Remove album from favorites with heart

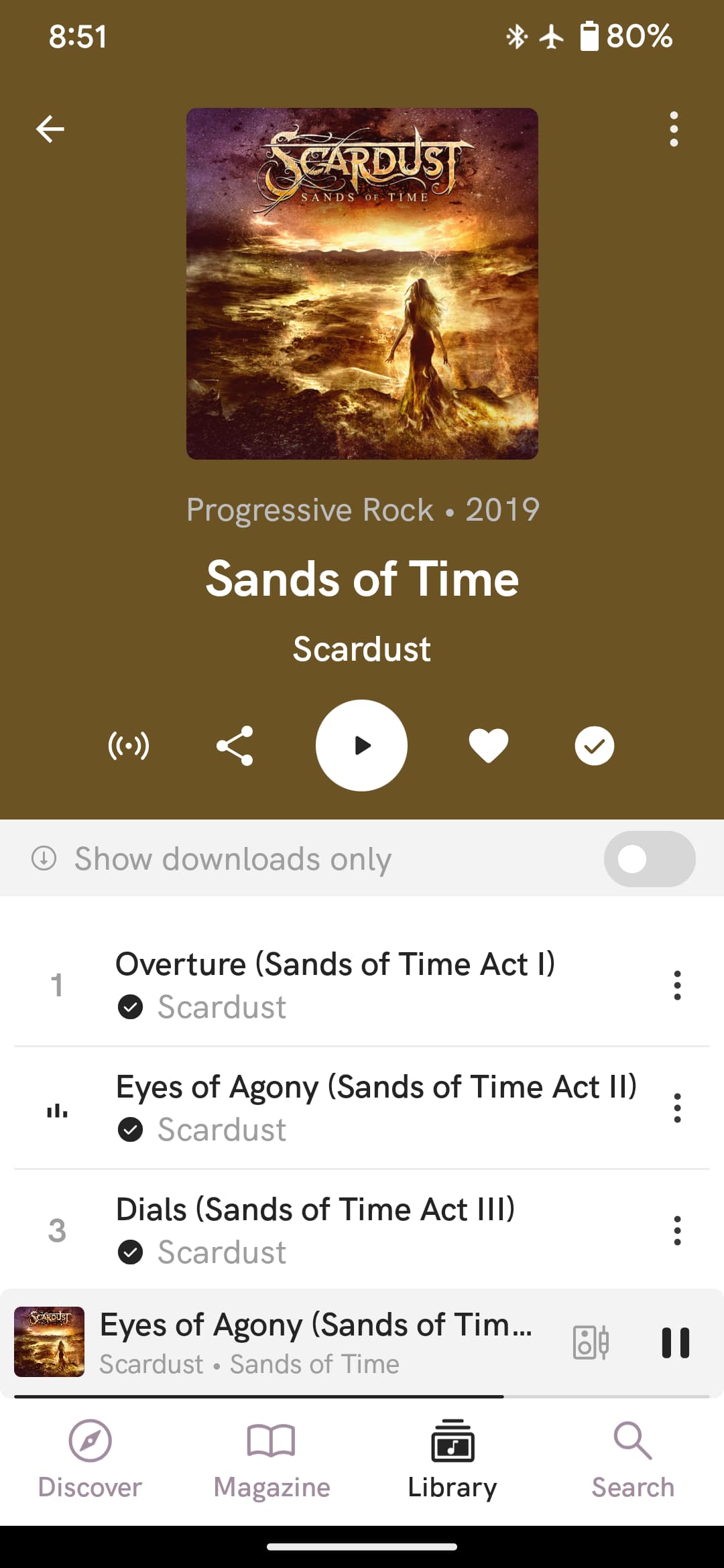pyautogui.click(x=488, y=746)
